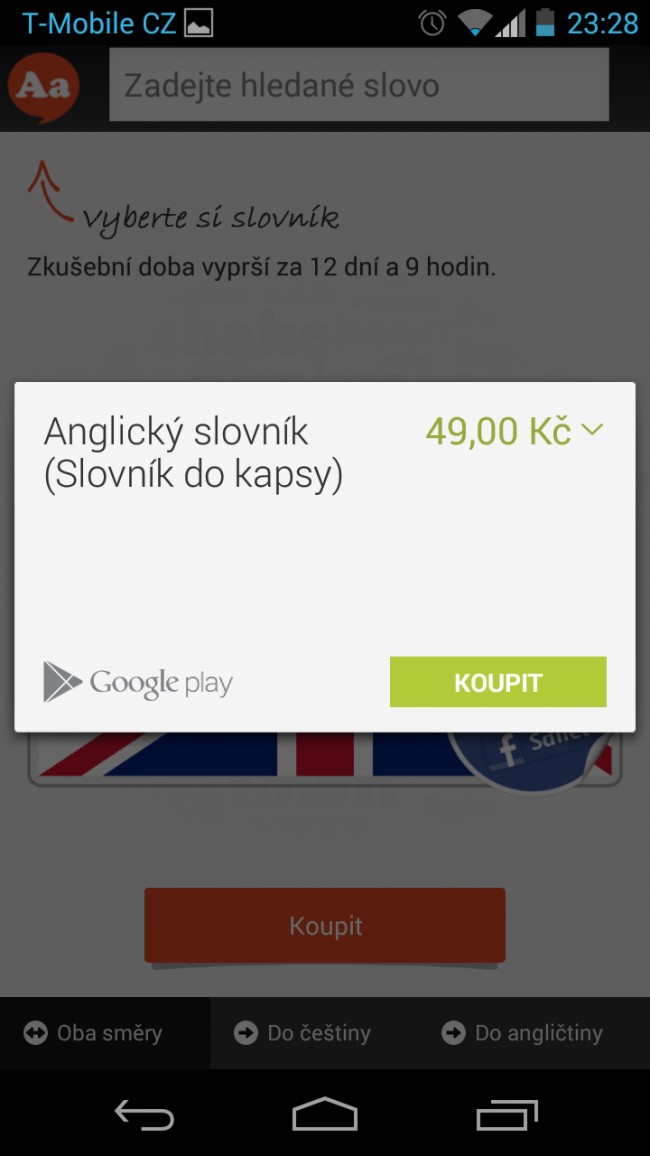This screenshot has width=650, height=1156.
Task: Tap the 'Zadejte hledané slovo' search field
Action: 358,85
